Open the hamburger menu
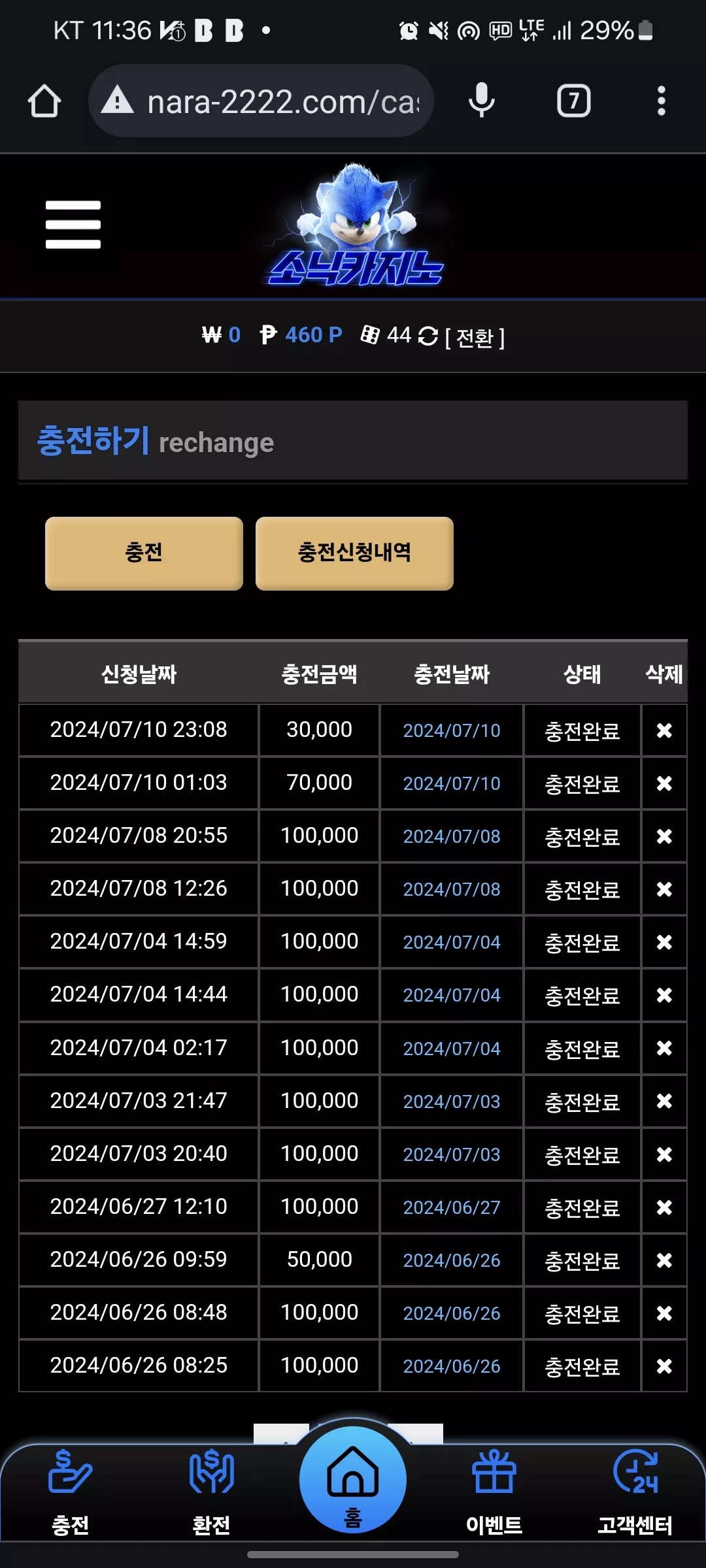 pyautogui.click(x=73, y=225)
